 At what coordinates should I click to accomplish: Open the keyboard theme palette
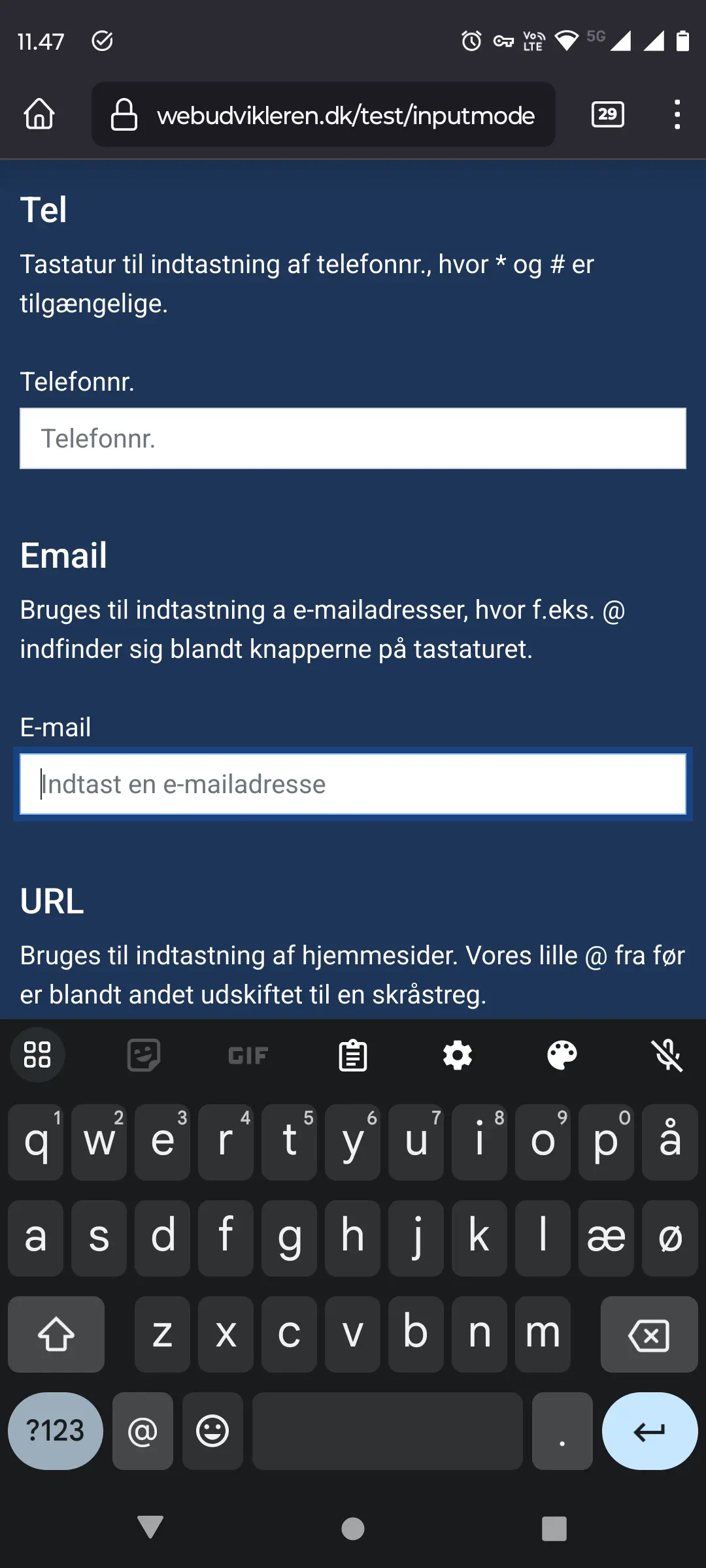point(562,1055)
